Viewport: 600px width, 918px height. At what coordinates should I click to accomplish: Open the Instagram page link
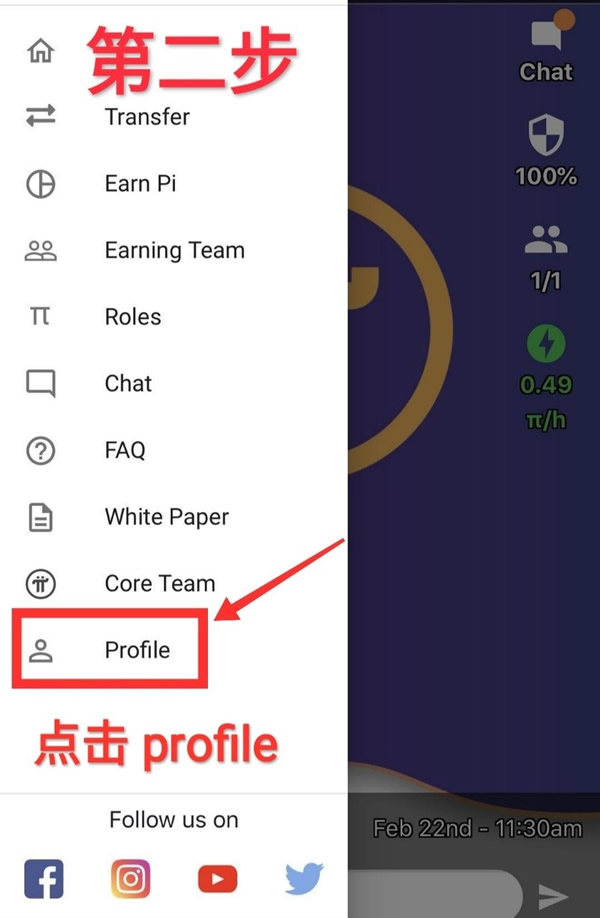coord(130,879)
